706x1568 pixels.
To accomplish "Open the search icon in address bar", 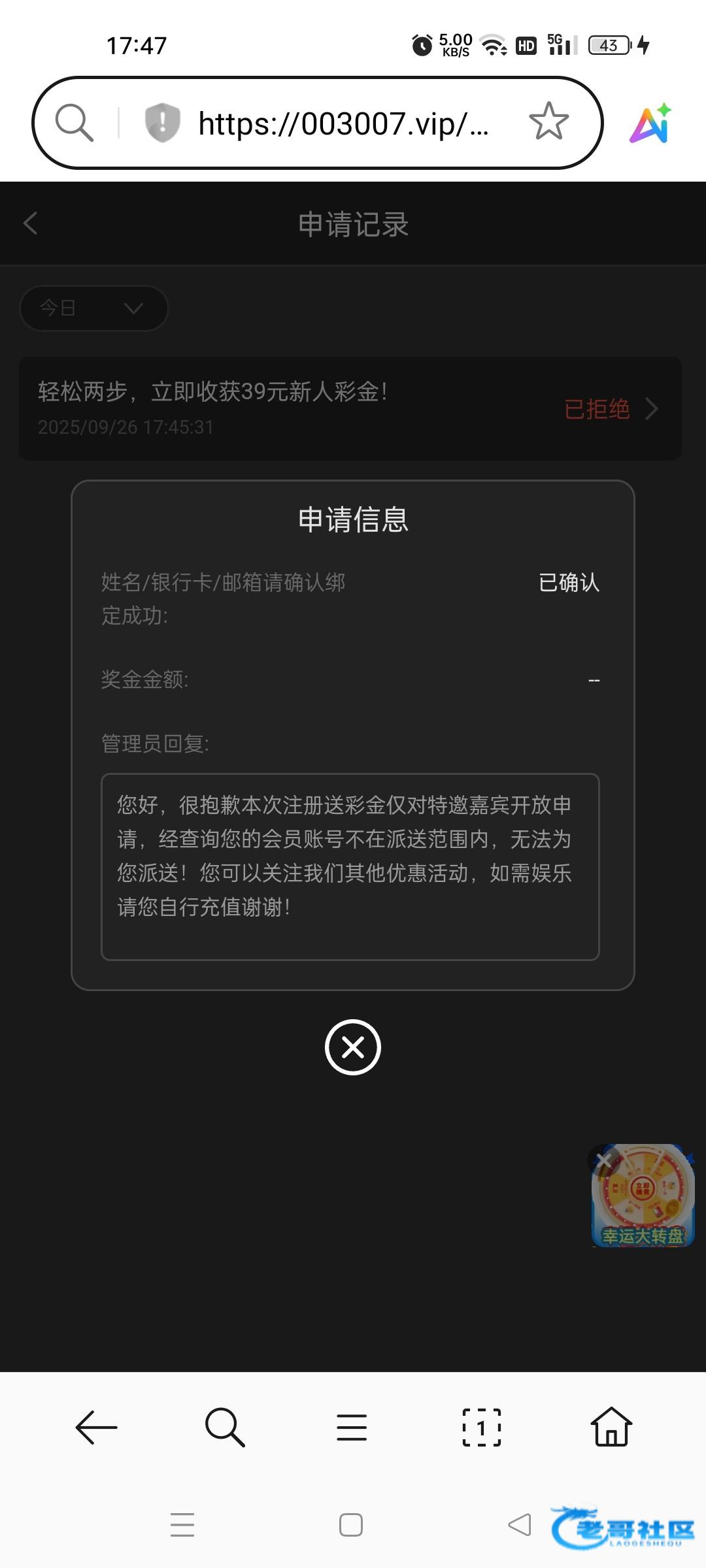I will click(x=74, y=122).
